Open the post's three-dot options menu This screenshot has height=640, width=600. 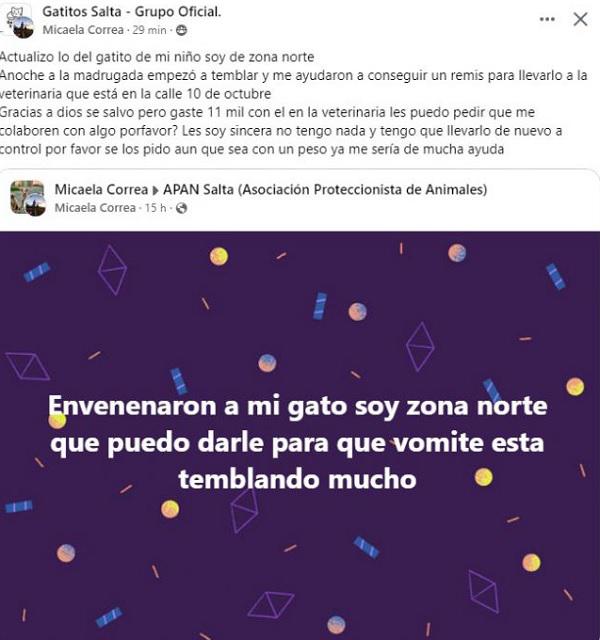click(x=547, y=19)
